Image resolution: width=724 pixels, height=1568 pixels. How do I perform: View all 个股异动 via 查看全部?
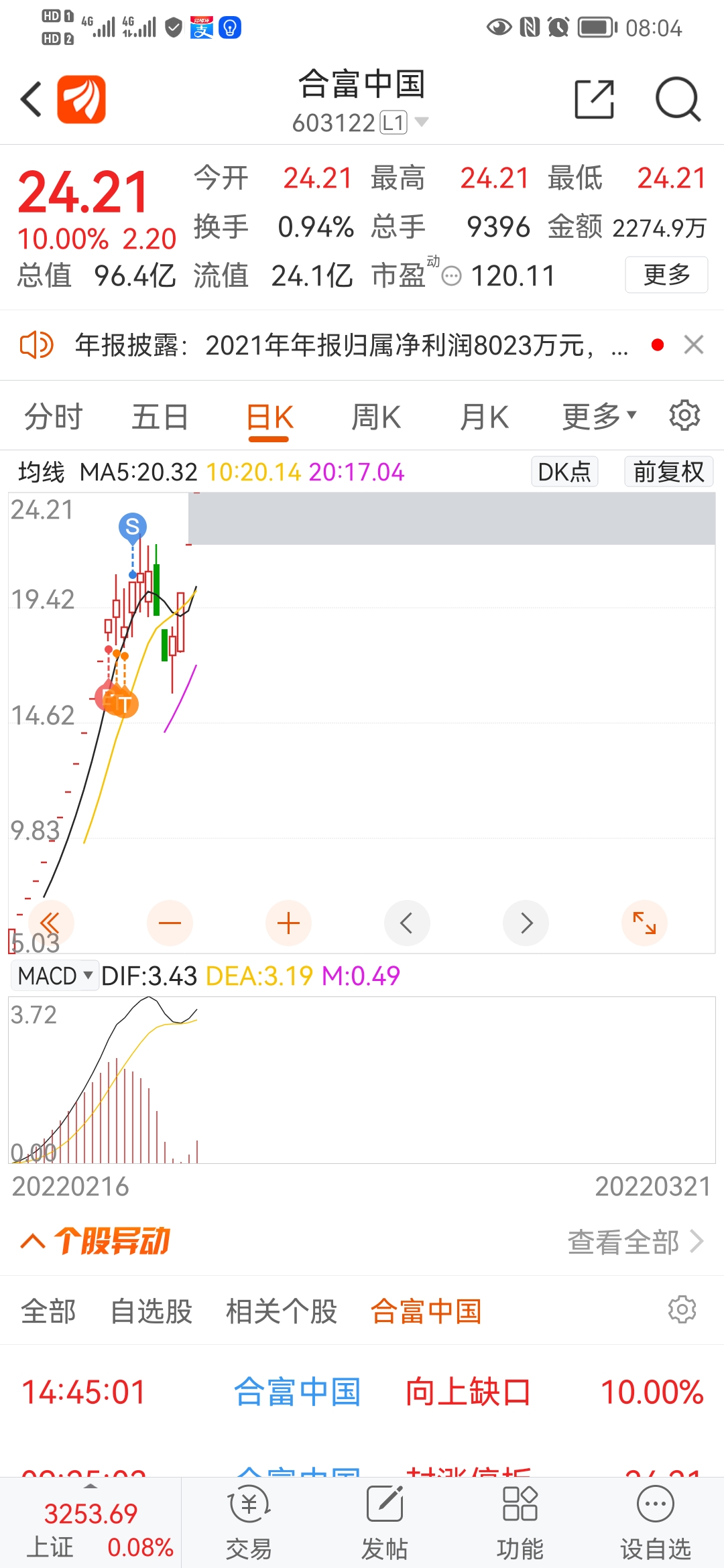point(635,1242)
